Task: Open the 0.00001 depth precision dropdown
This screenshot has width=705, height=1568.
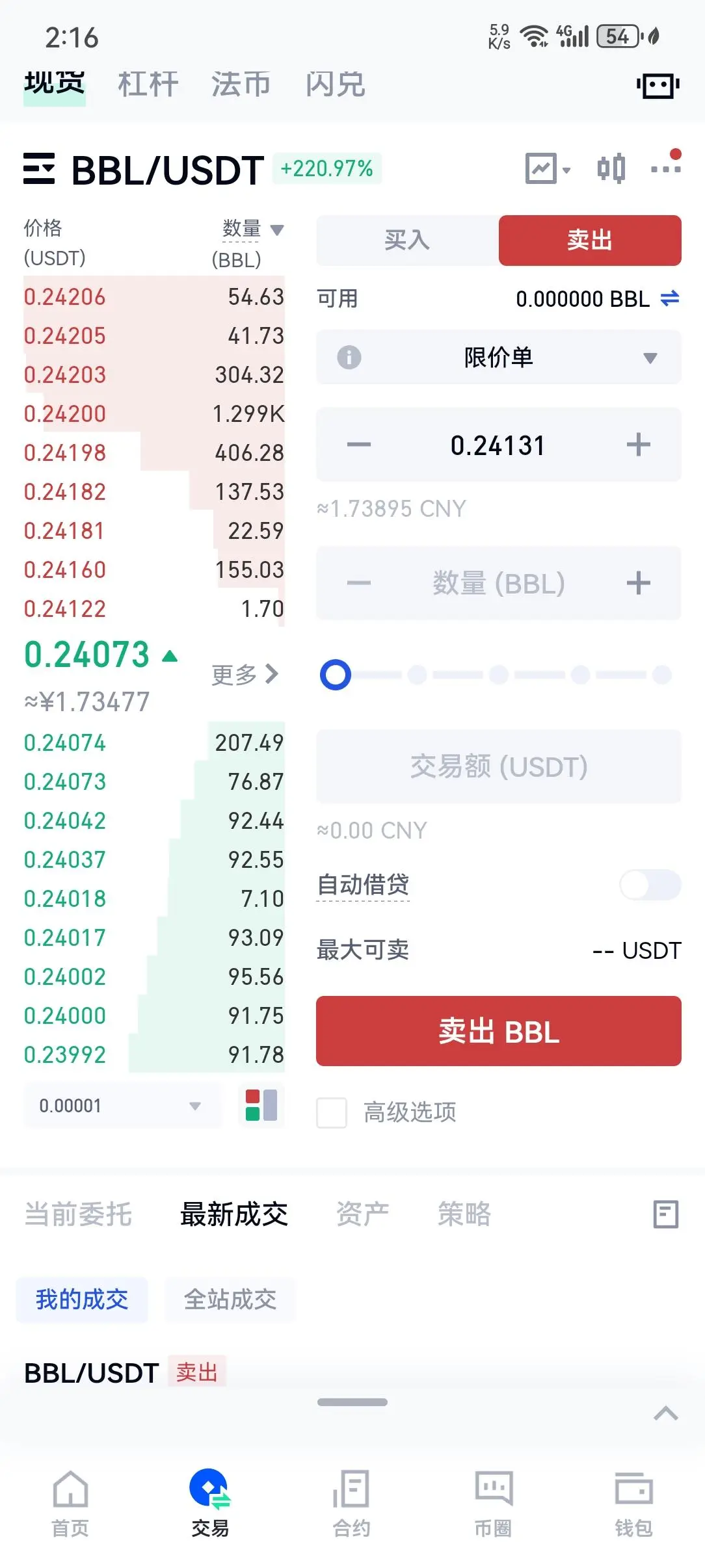Action: pyautogui.click(x=122, y=1106)
